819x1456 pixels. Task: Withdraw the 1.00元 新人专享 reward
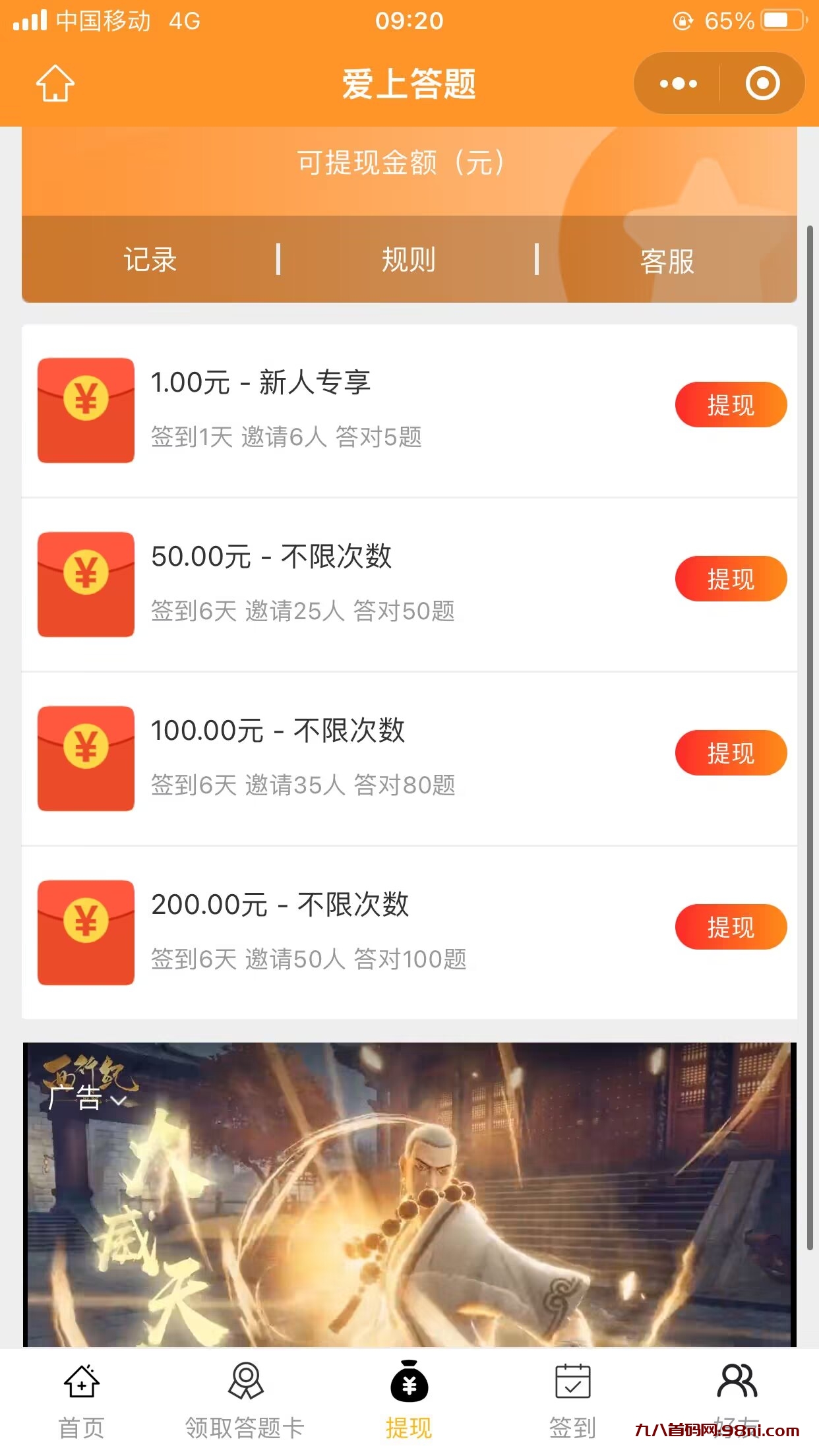point(731,405)
